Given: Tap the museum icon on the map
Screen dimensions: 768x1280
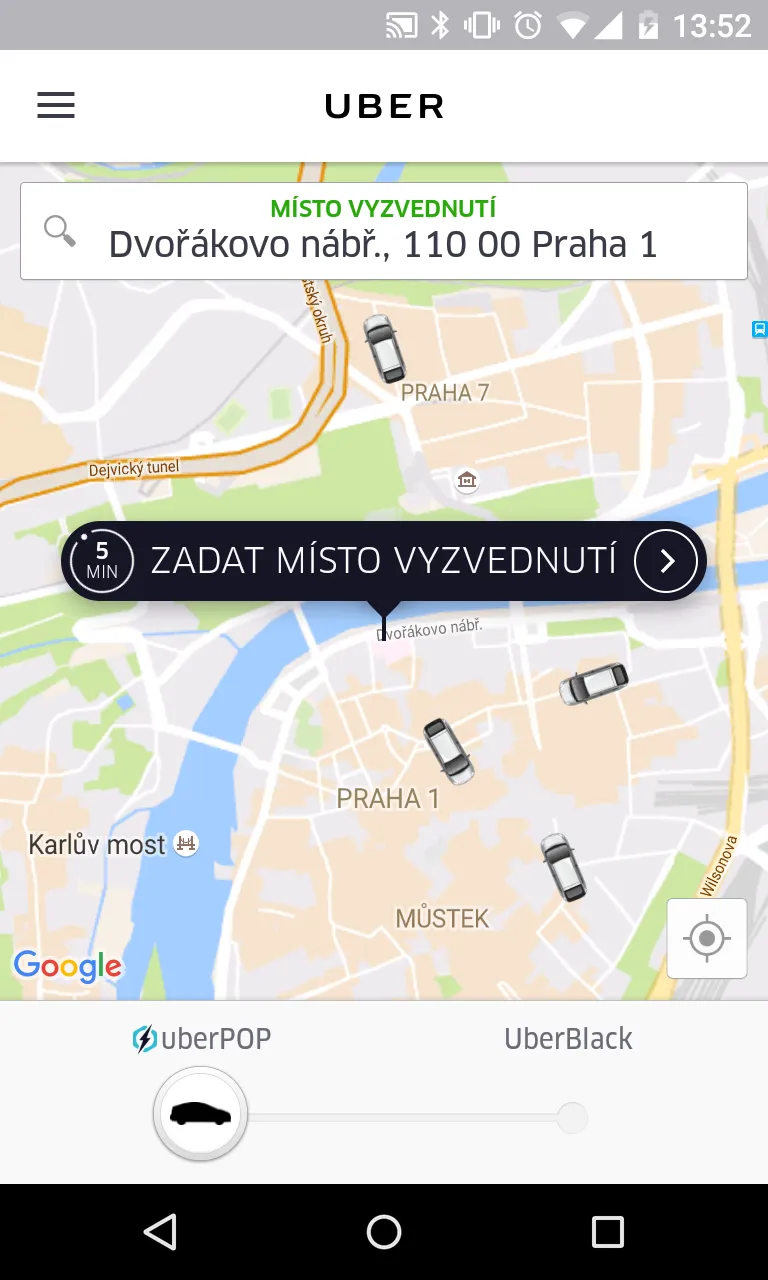Looking at the screenshot, I should click(x=466, y=481).
